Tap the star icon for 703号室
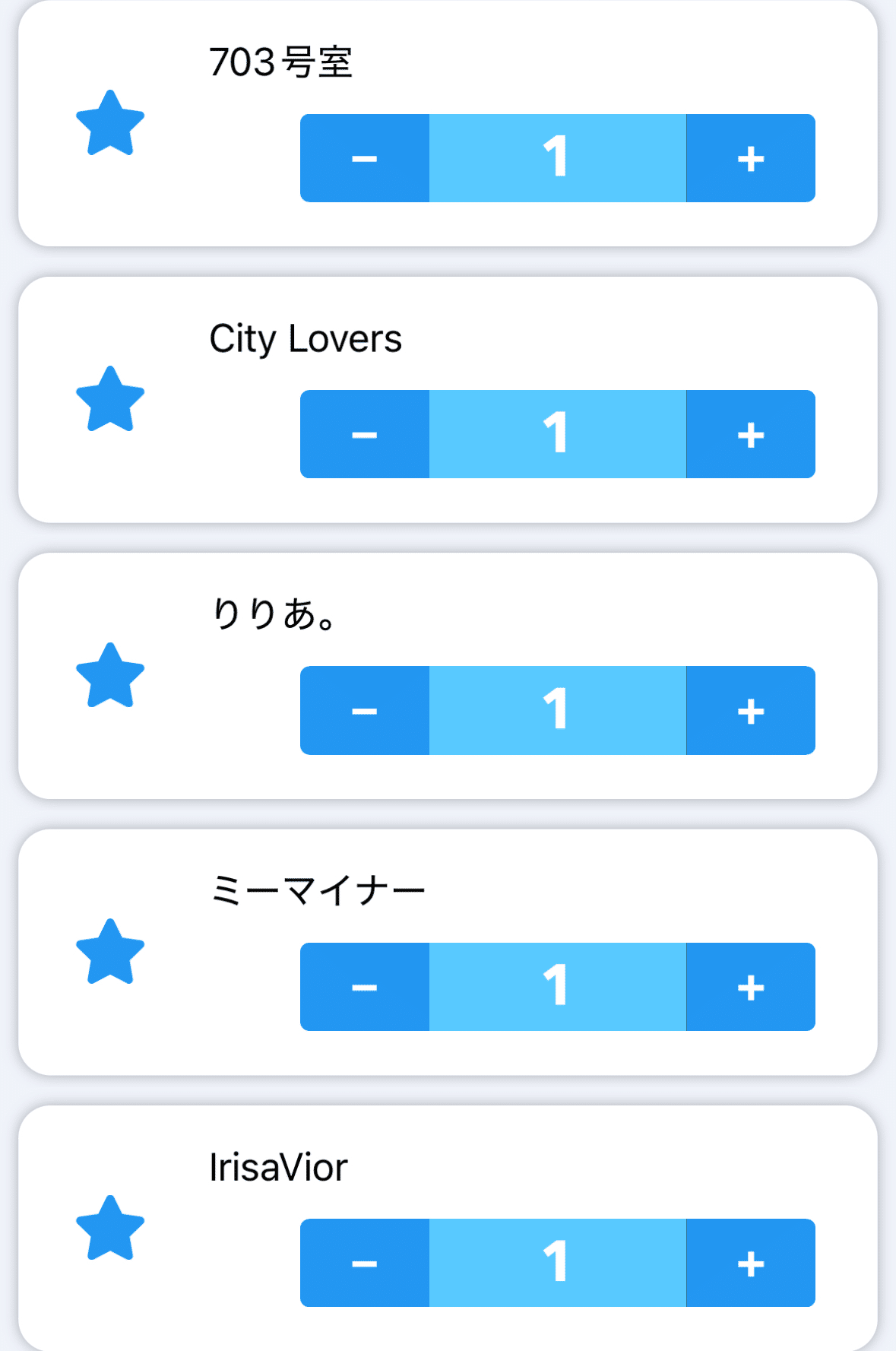The width and height of the screenshot is (896, 1351). click(x=110, y=124)
